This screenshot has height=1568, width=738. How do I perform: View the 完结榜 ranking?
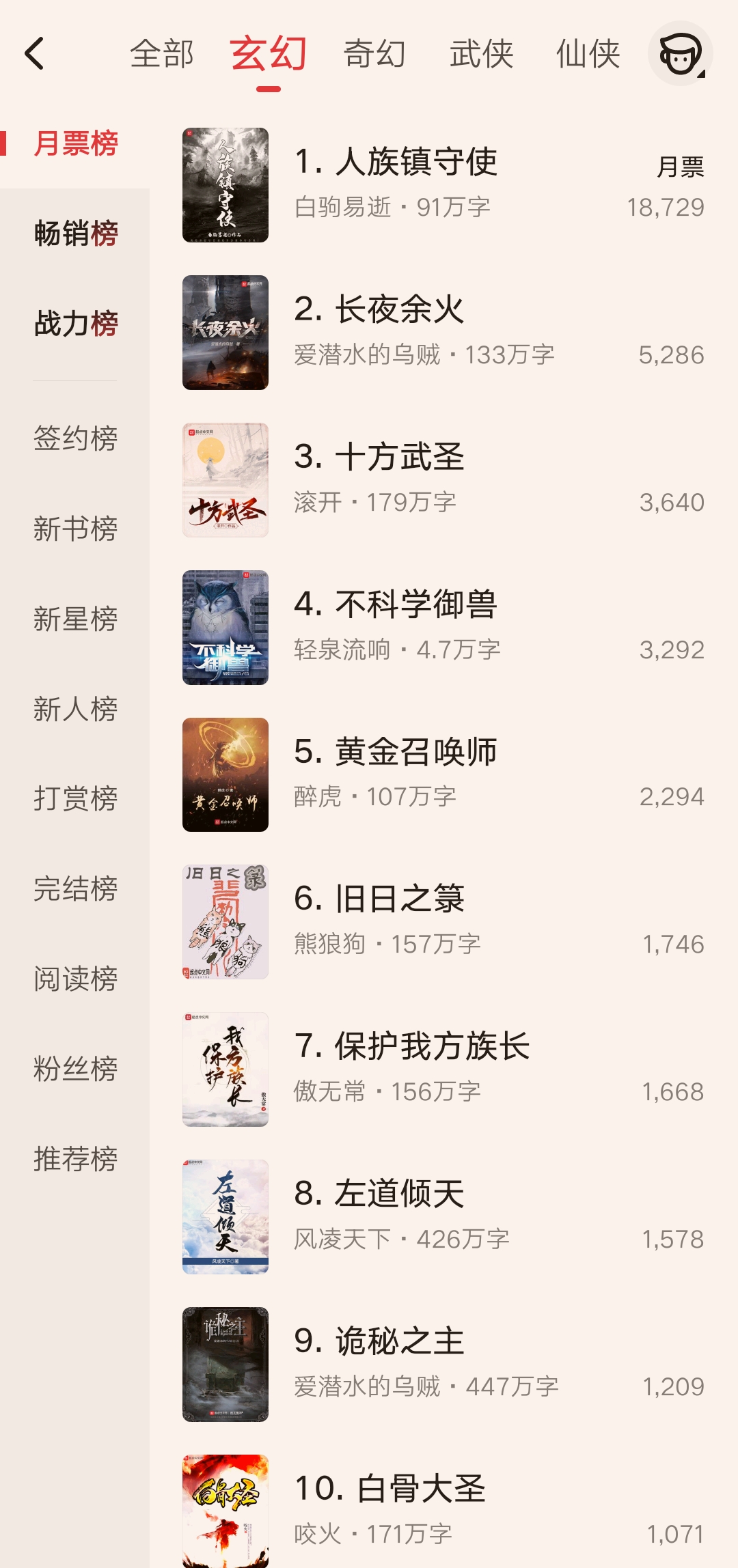coord(76,889)
